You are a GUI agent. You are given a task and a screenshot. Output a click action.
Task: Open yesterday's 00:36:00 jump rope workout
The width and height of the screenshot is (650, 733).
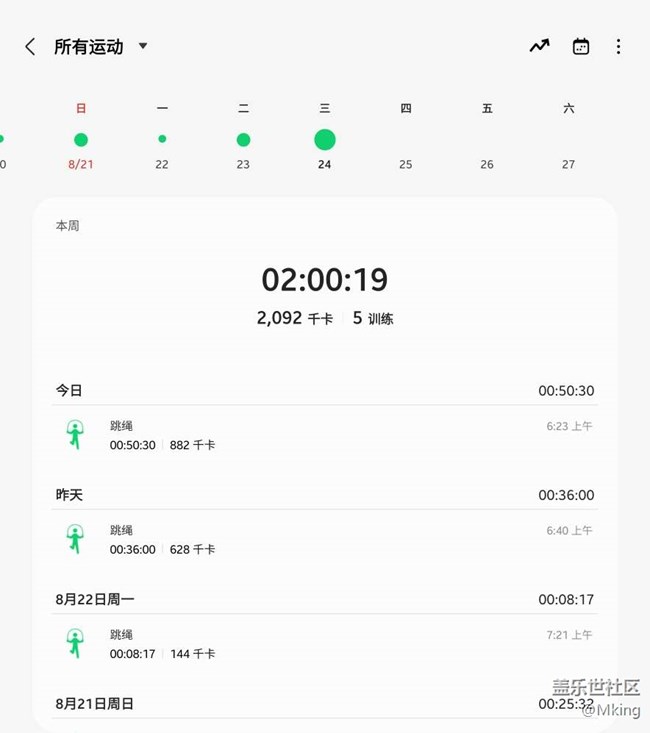pyautogui.click(x=325, y=539)
